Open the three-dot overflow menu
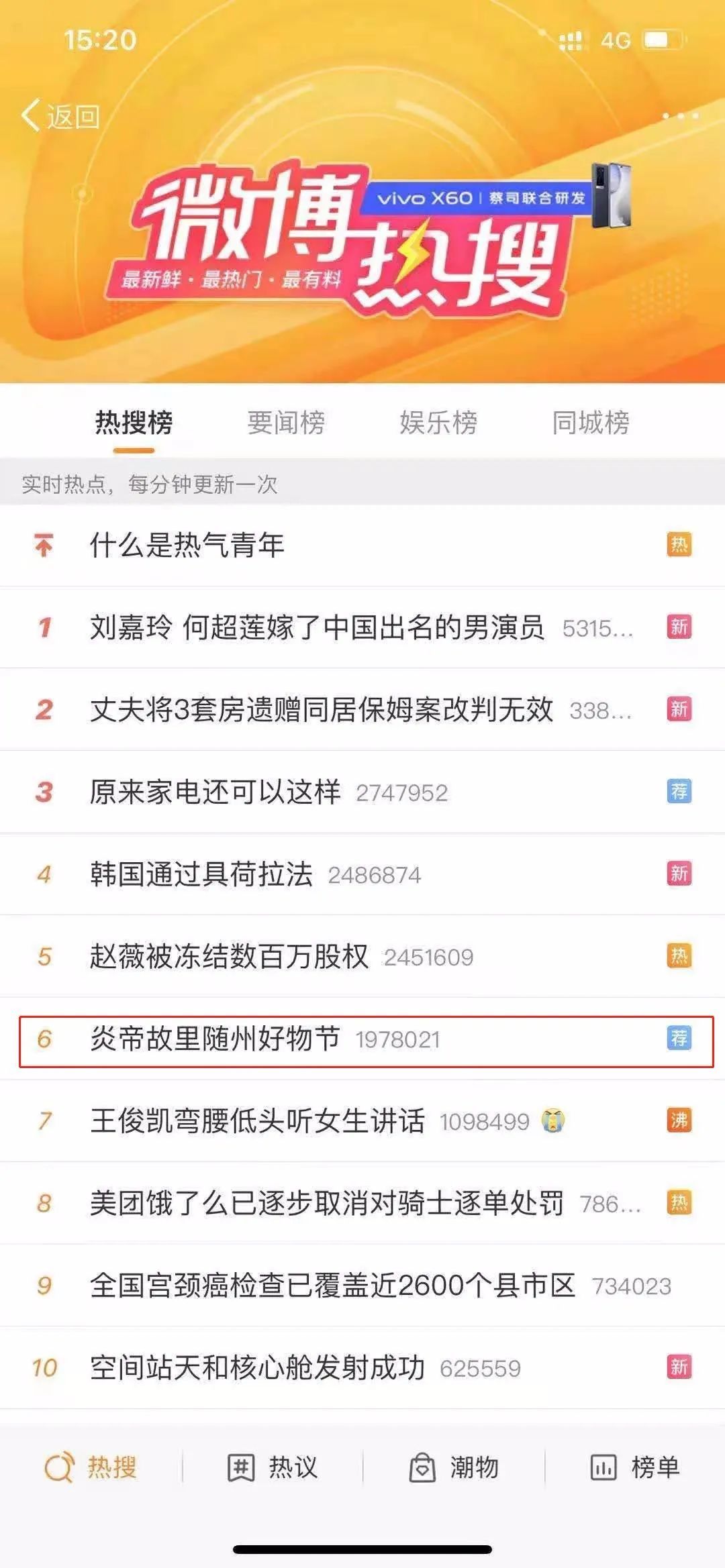The height and width of the screenshot is (1568, 725). coord(680,116)
